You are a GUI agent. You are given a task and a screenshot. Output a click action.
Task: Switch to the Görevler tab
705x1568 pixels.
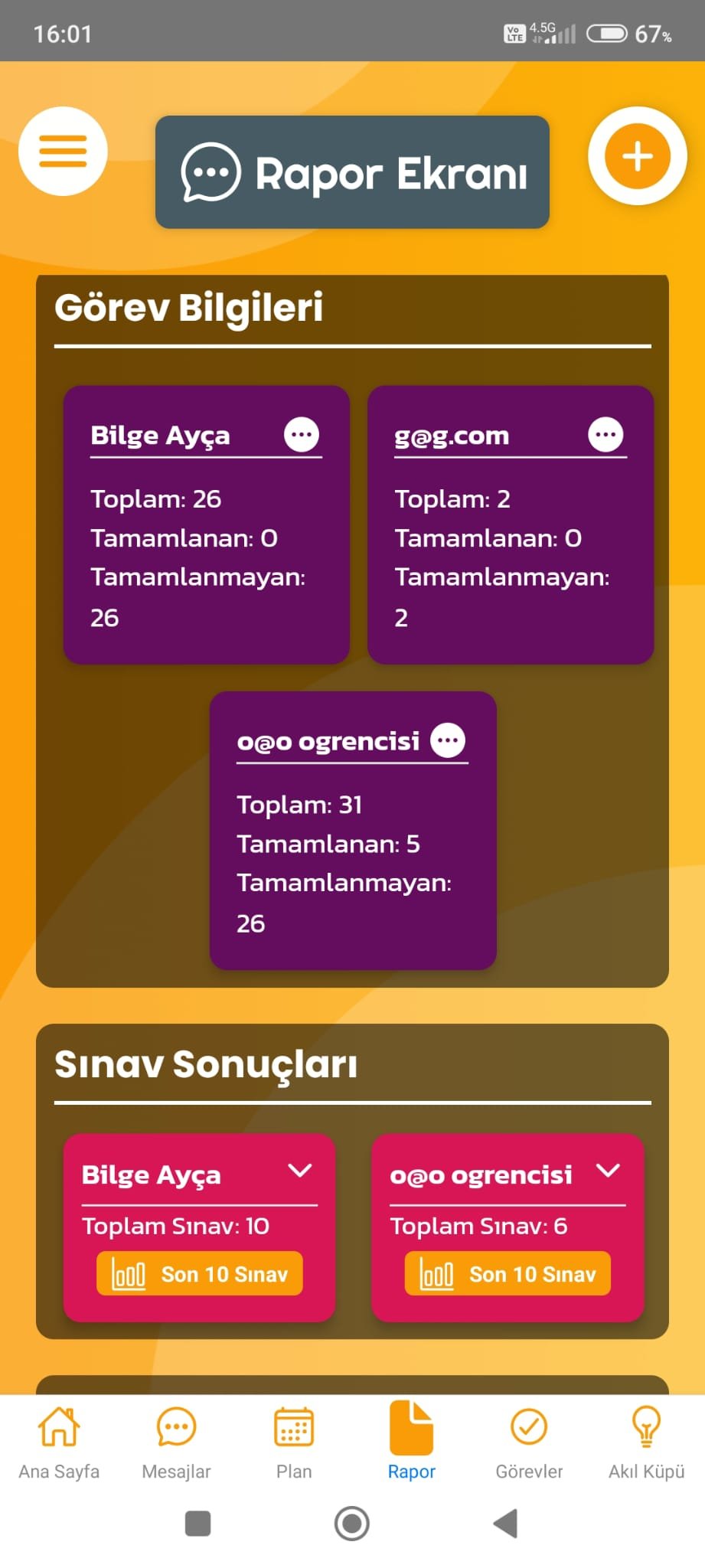[x=529, y=1442]
